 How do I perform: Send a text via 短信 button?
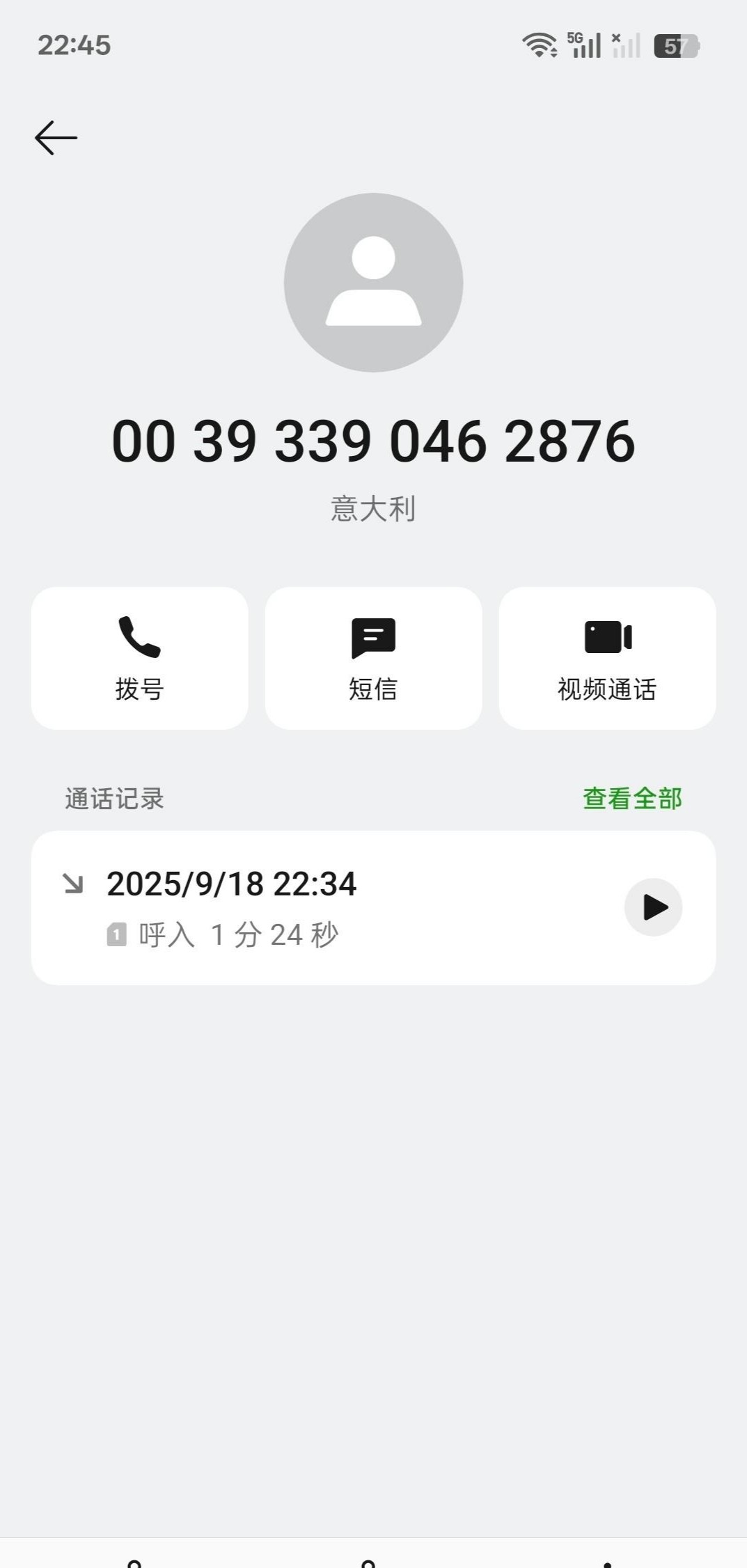coord(374,658)
